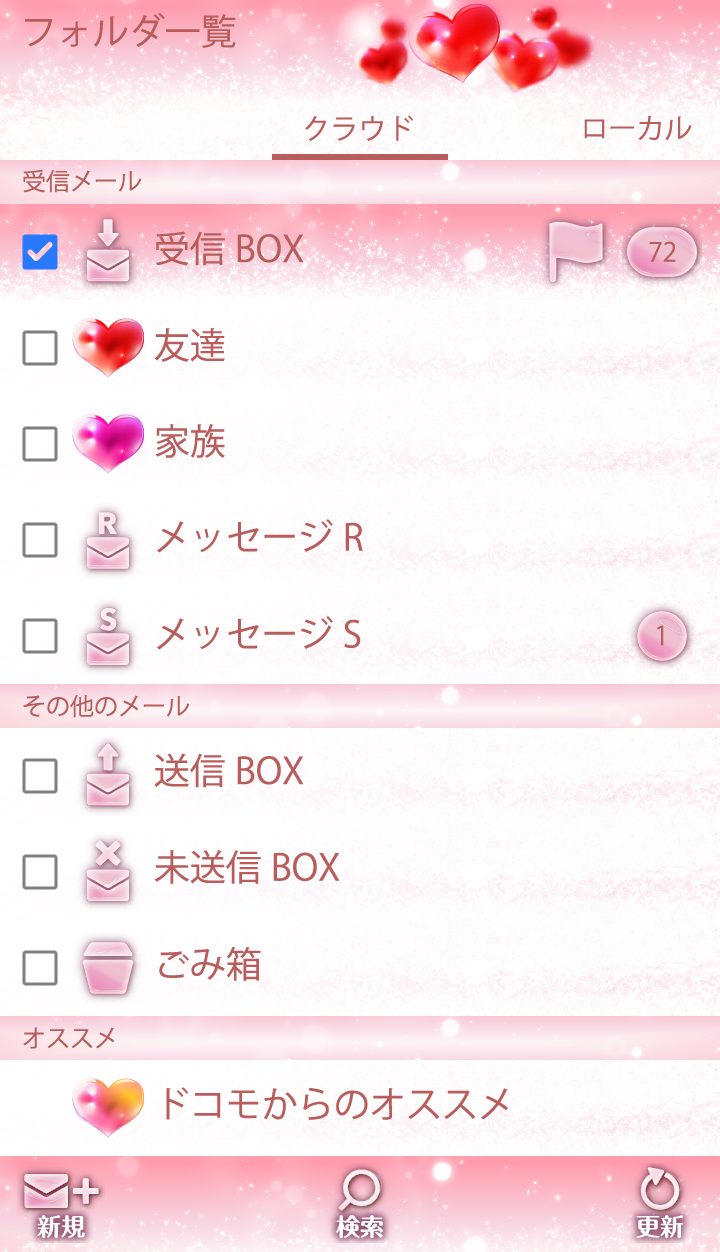Switch to the ローカル tab
The image size is (720, 1252).
pos(636,129)
